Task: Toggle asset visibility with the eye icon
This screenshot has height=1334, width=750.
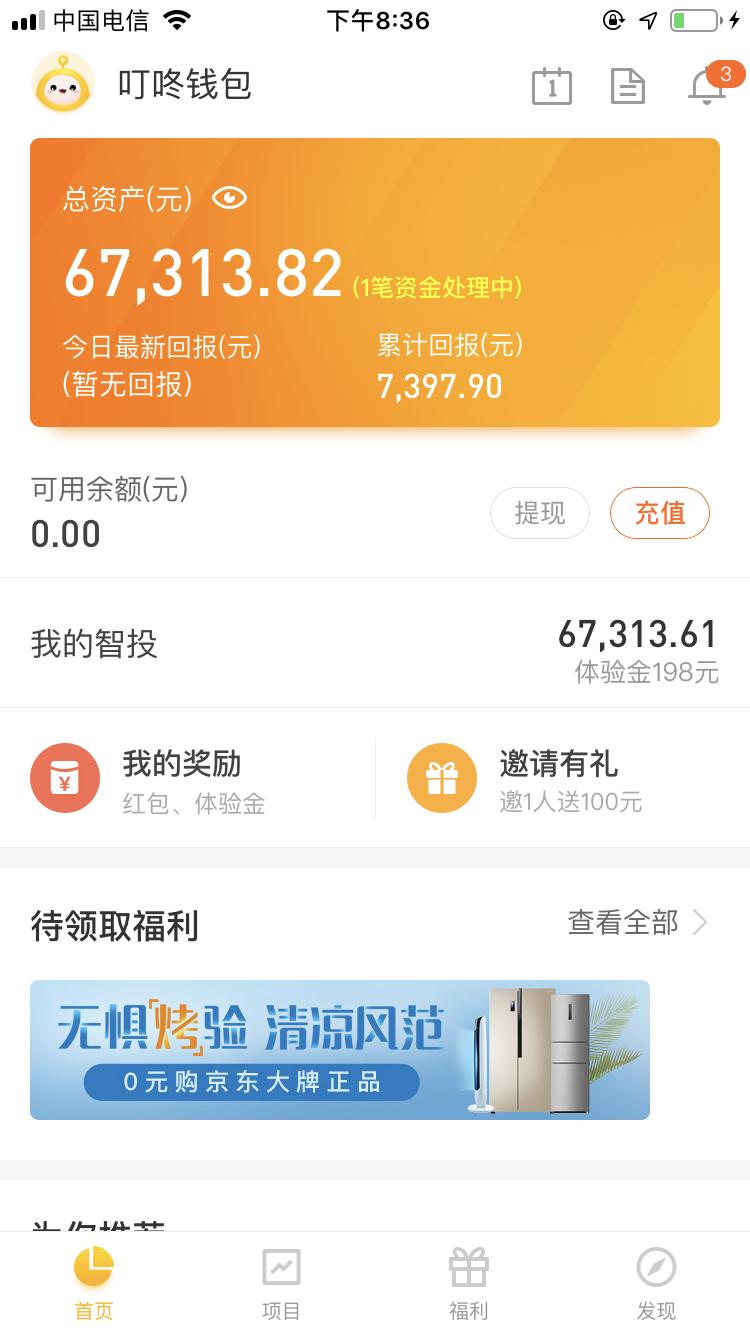Action: click(x=231, y=198)
